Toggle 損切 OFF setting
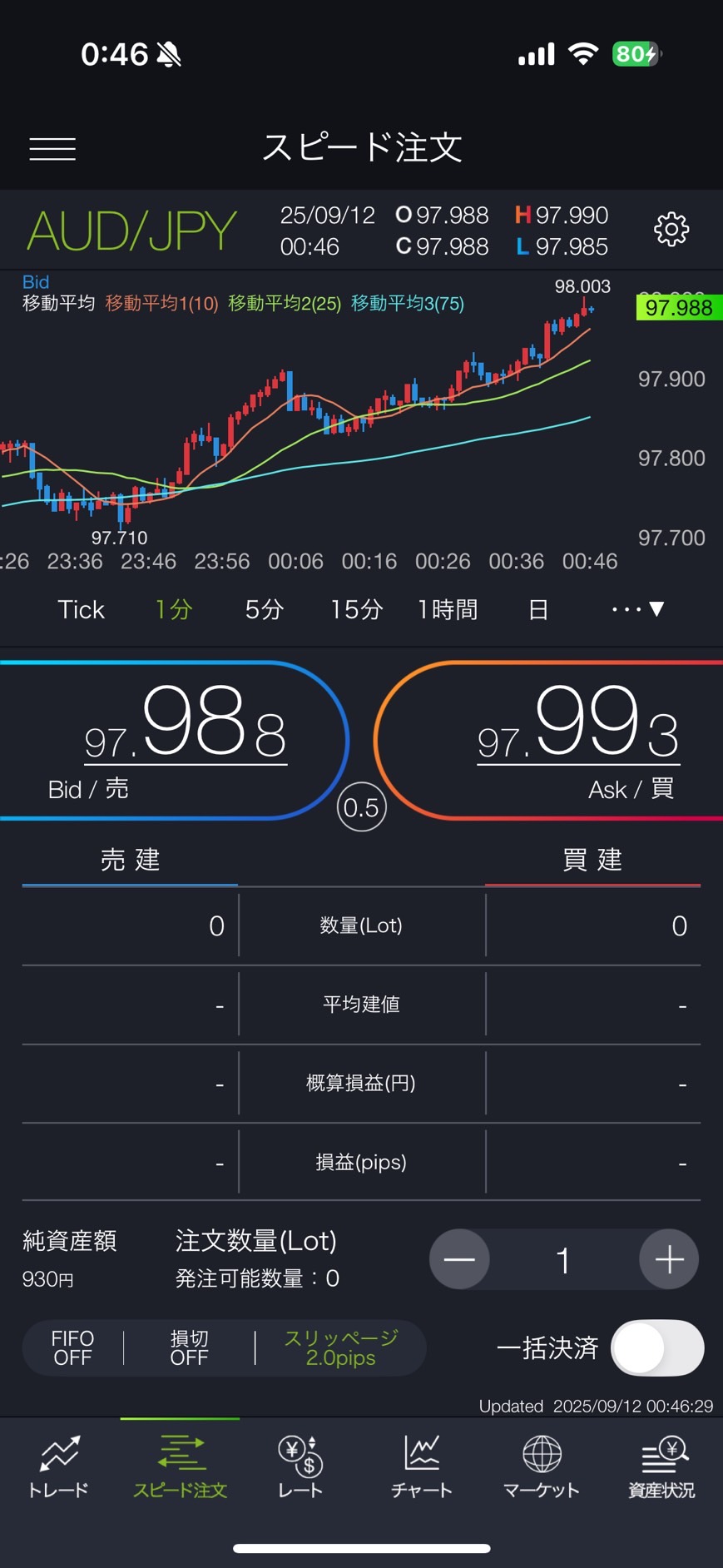The height and width of the screenshot is (1568, 723). [189, 1347]
